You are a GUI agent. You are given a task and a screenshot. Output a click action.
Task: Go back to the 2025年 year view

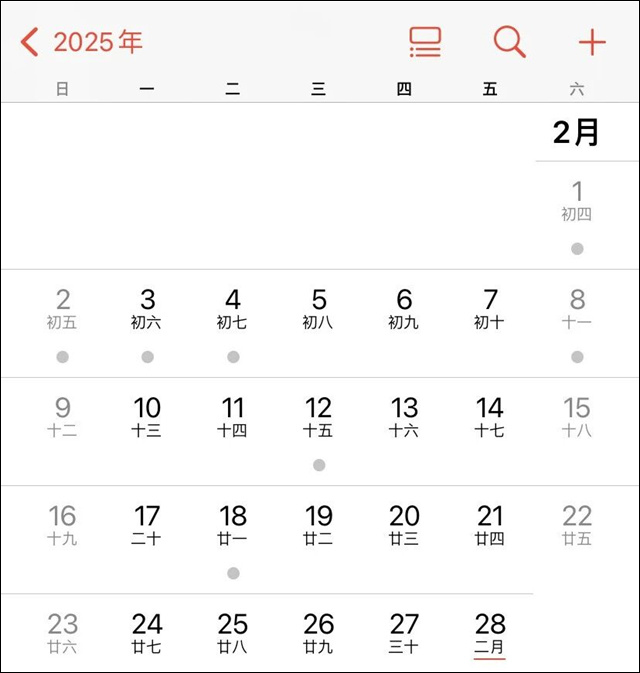point(80,42)
